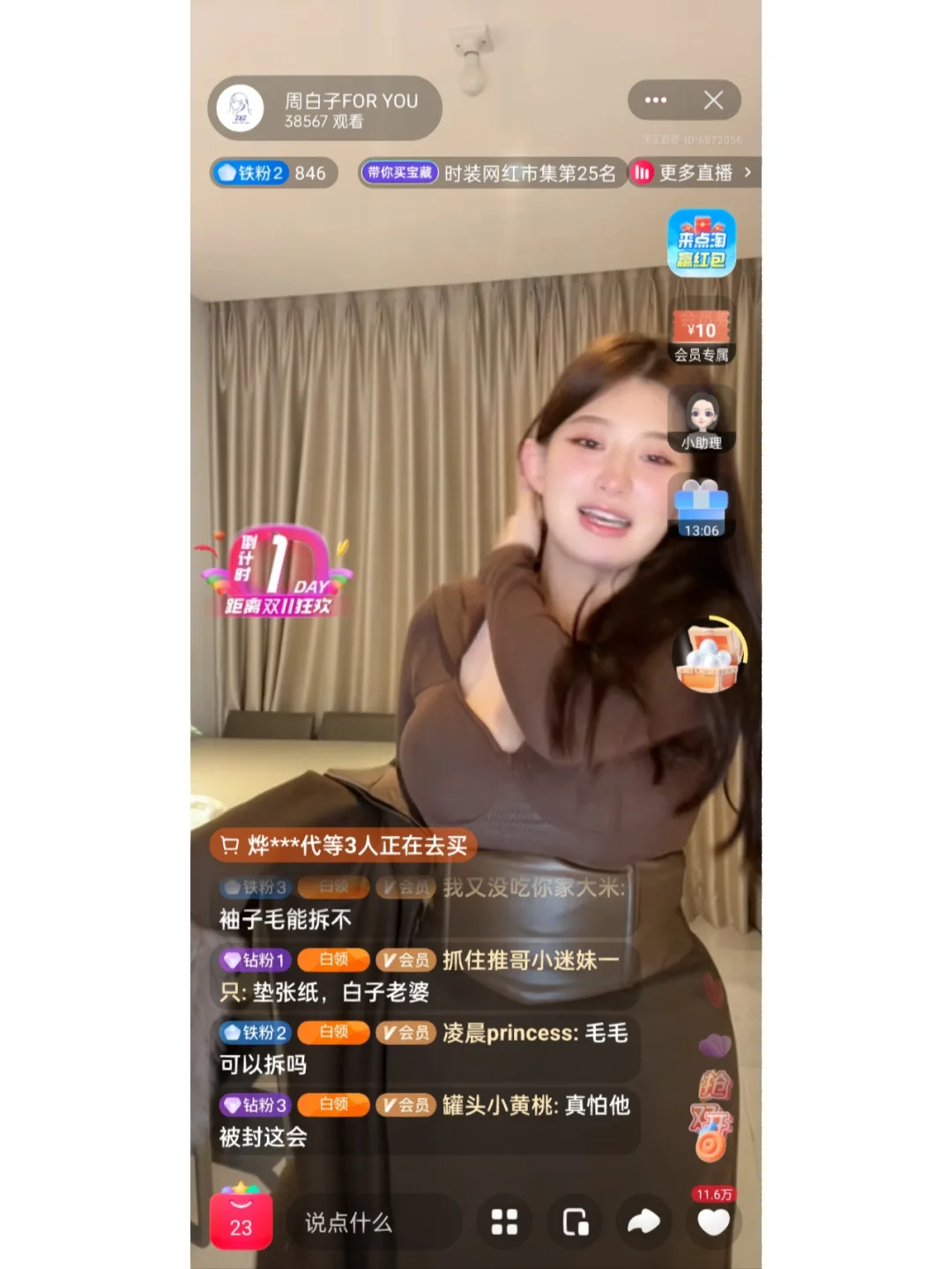This screenshot has width=952, height=1269.
Task: Open streamer profile 周白子FOR YOU
Action: tap(324, 109)
